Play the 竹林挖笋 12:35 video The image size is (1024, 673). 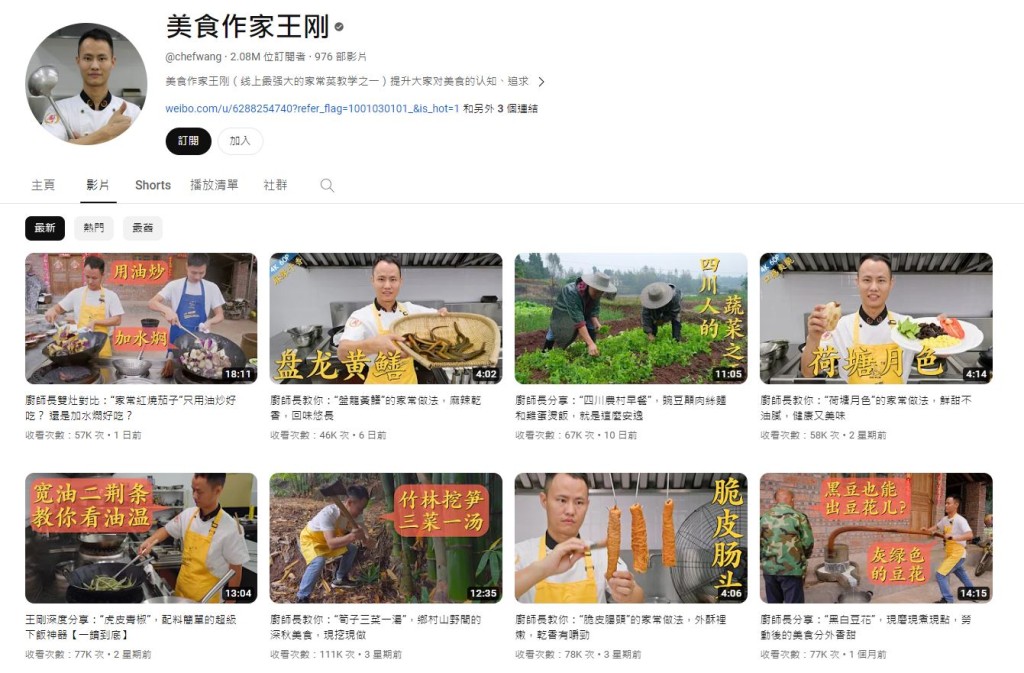click(x=386, y=538)
